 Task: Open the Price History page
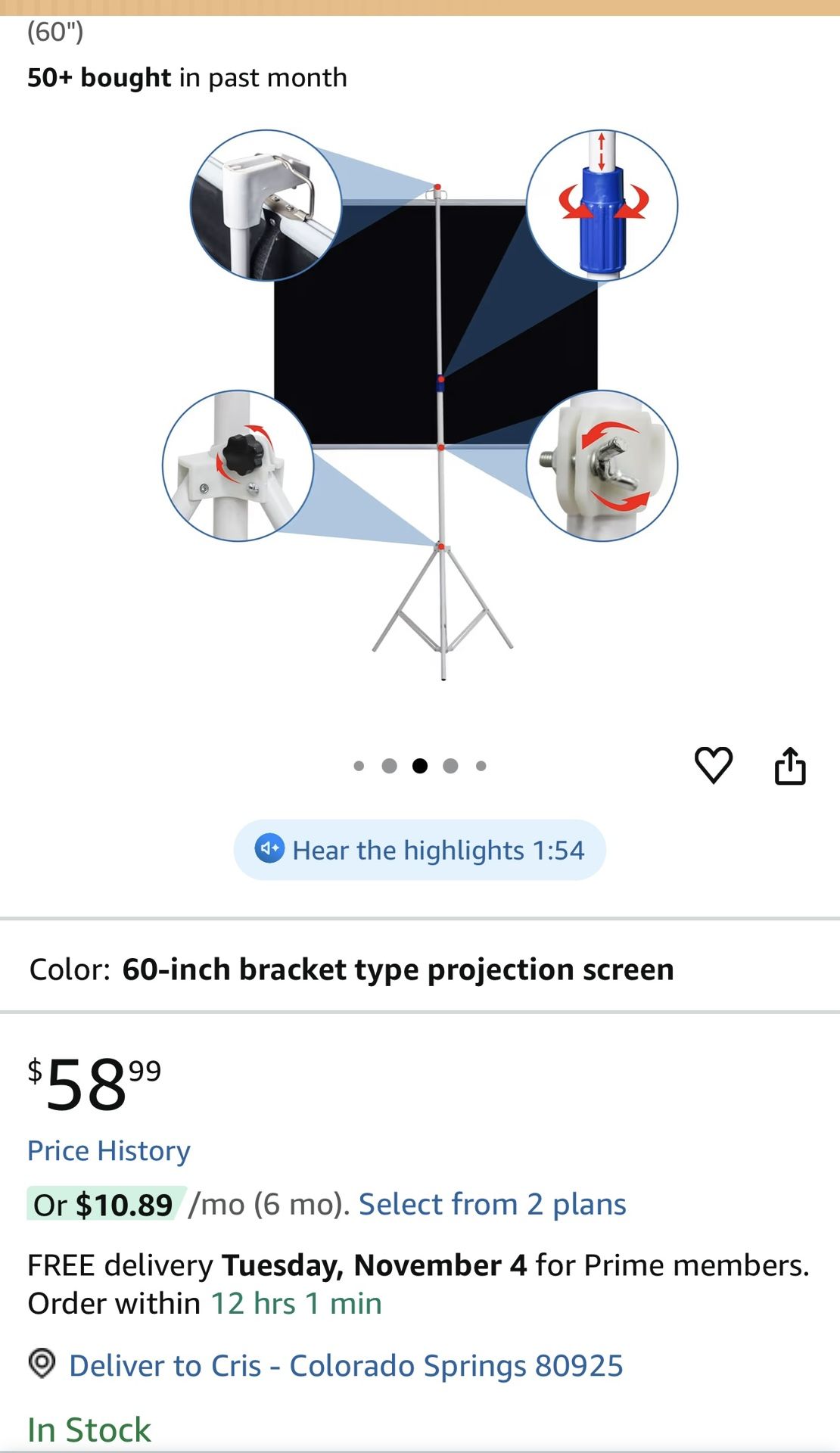click(x=108, y=1150)
